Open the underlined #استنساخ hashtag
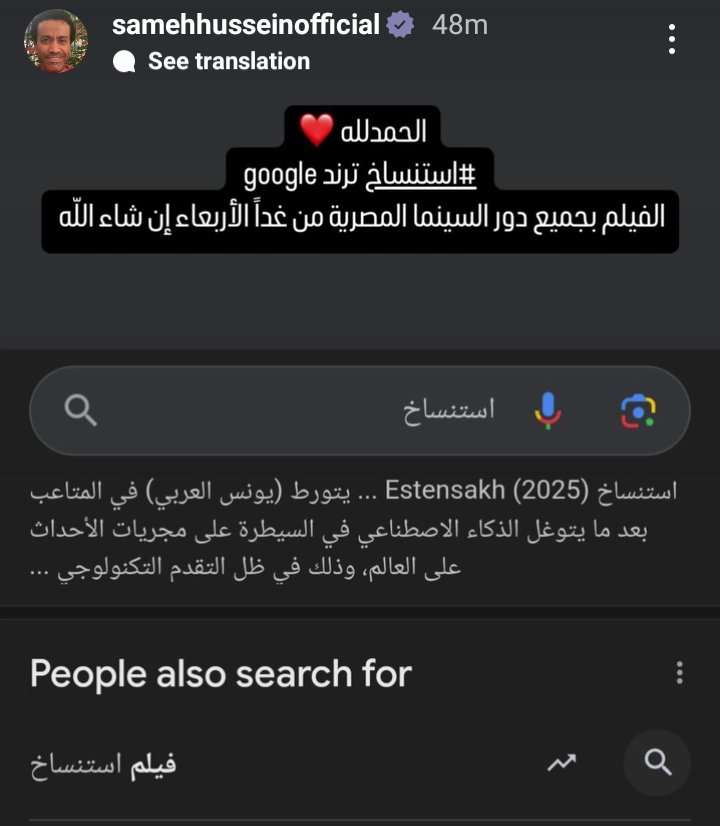Image resolution: width=720 pixels, height=826 pixels. pos(429,176)
